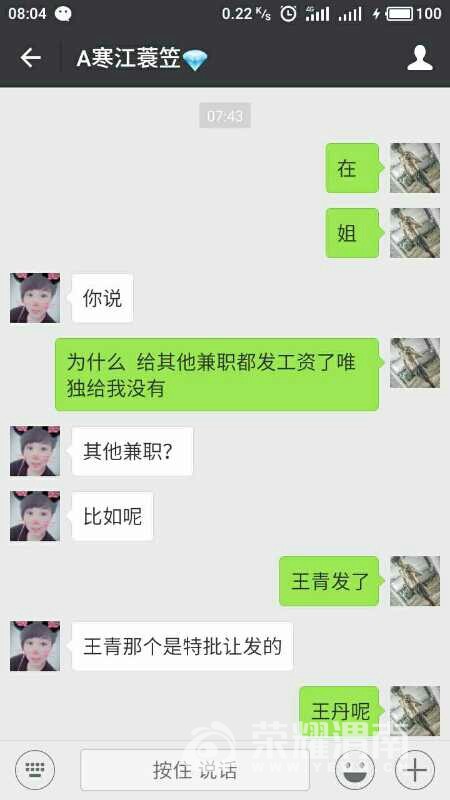Switch to keyboard input mode

(35, 769)
